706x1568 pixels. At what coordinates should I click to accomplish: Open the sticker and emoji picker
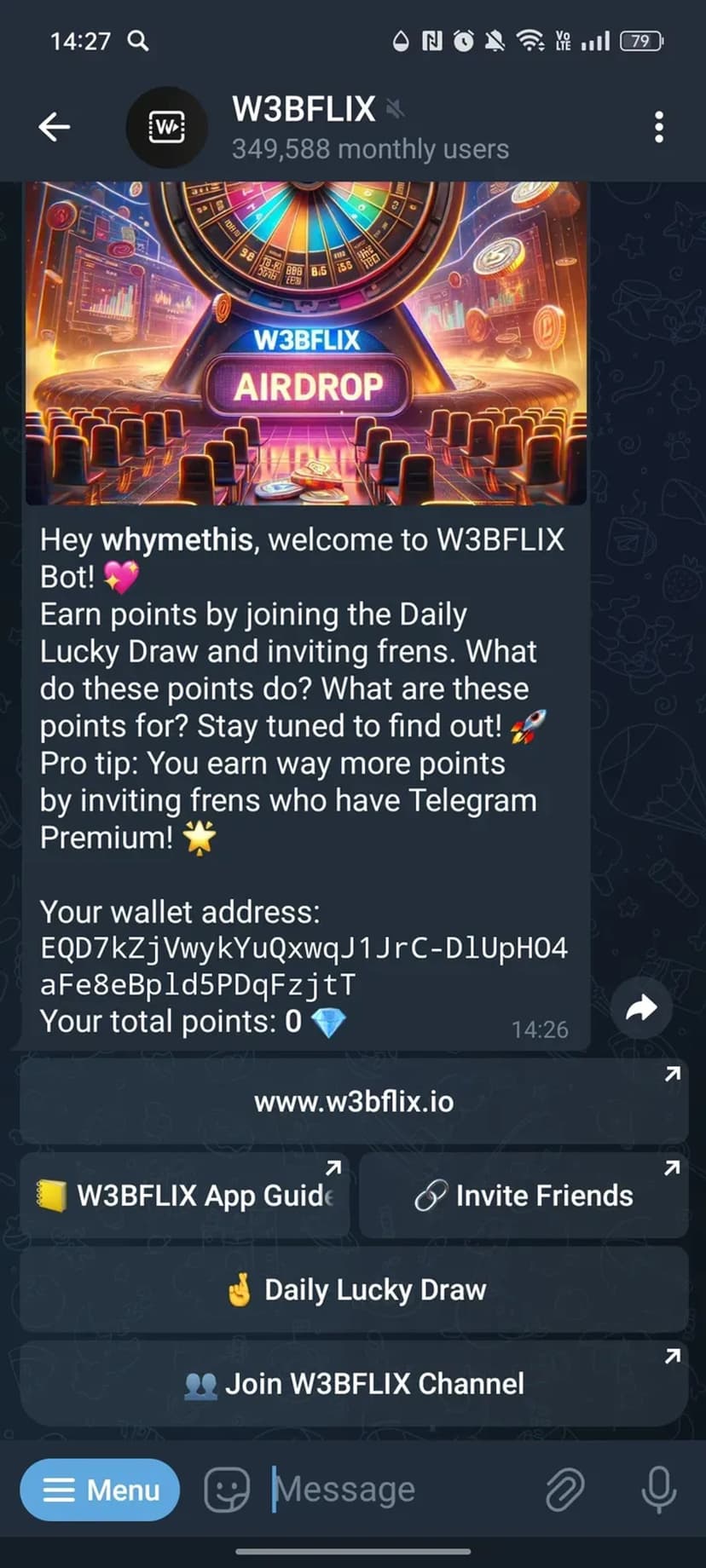[x=227, y=1490]
